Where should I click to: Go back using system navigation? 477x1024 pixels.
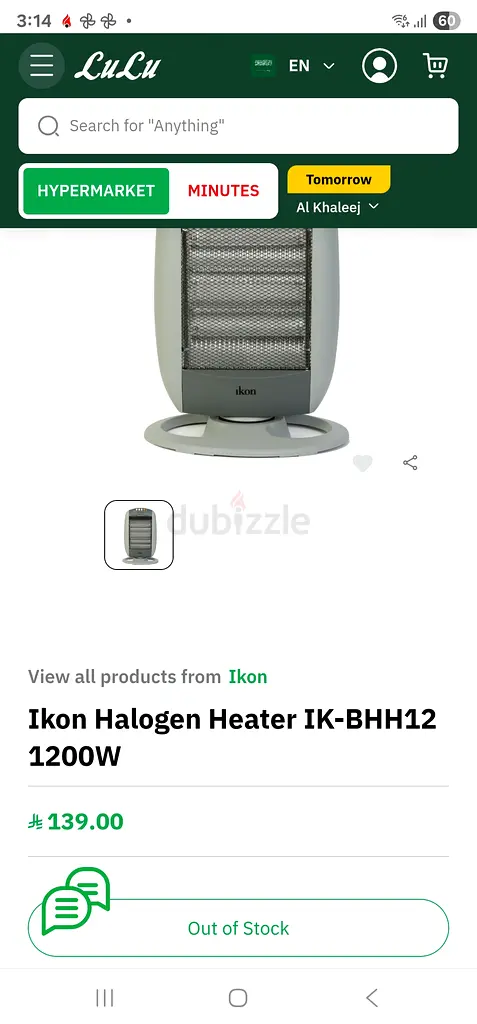pos(372,997)
